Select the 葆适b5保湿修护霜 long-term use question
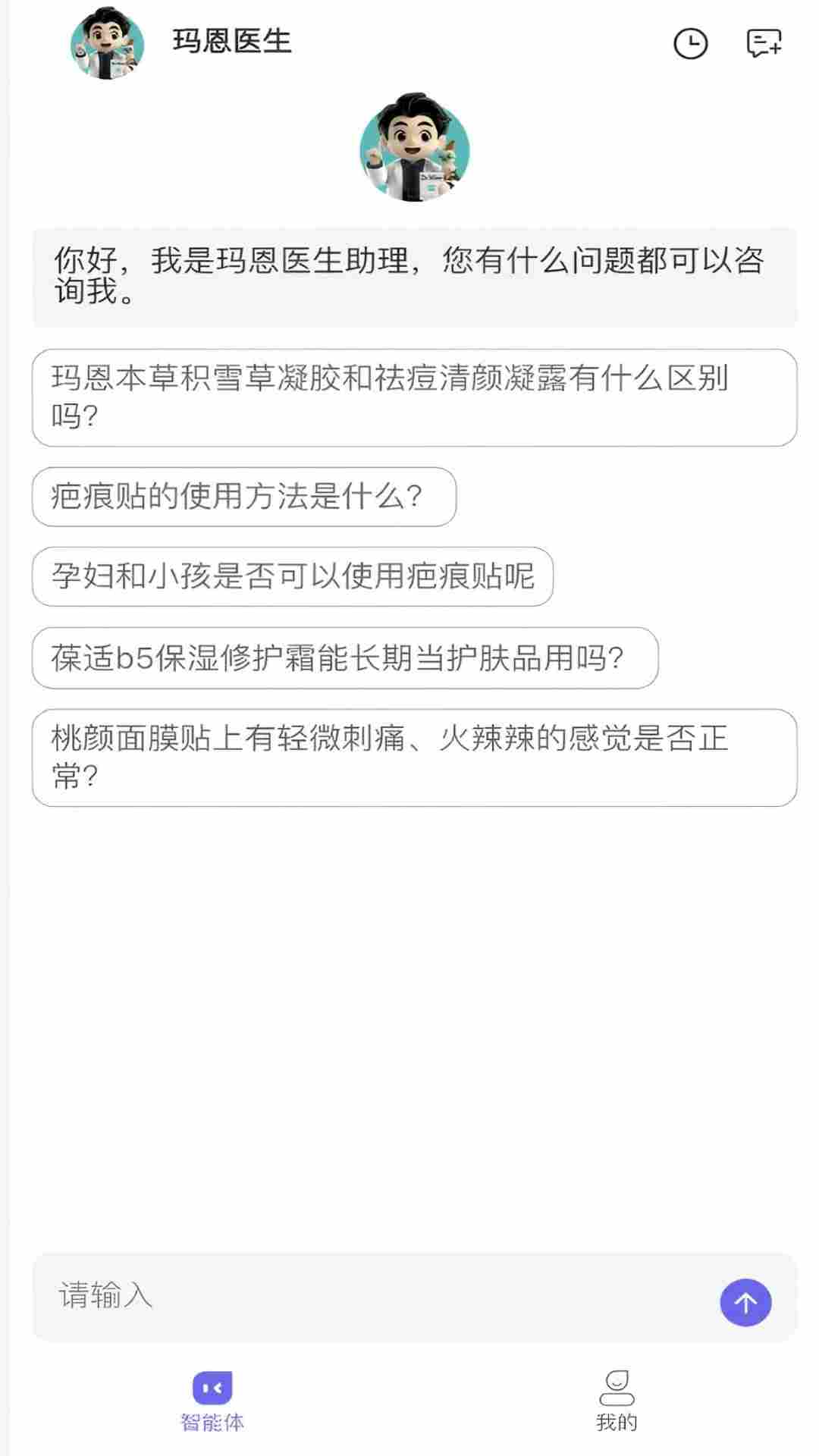This screenshot has height=1456, width=819. point(349,657)
